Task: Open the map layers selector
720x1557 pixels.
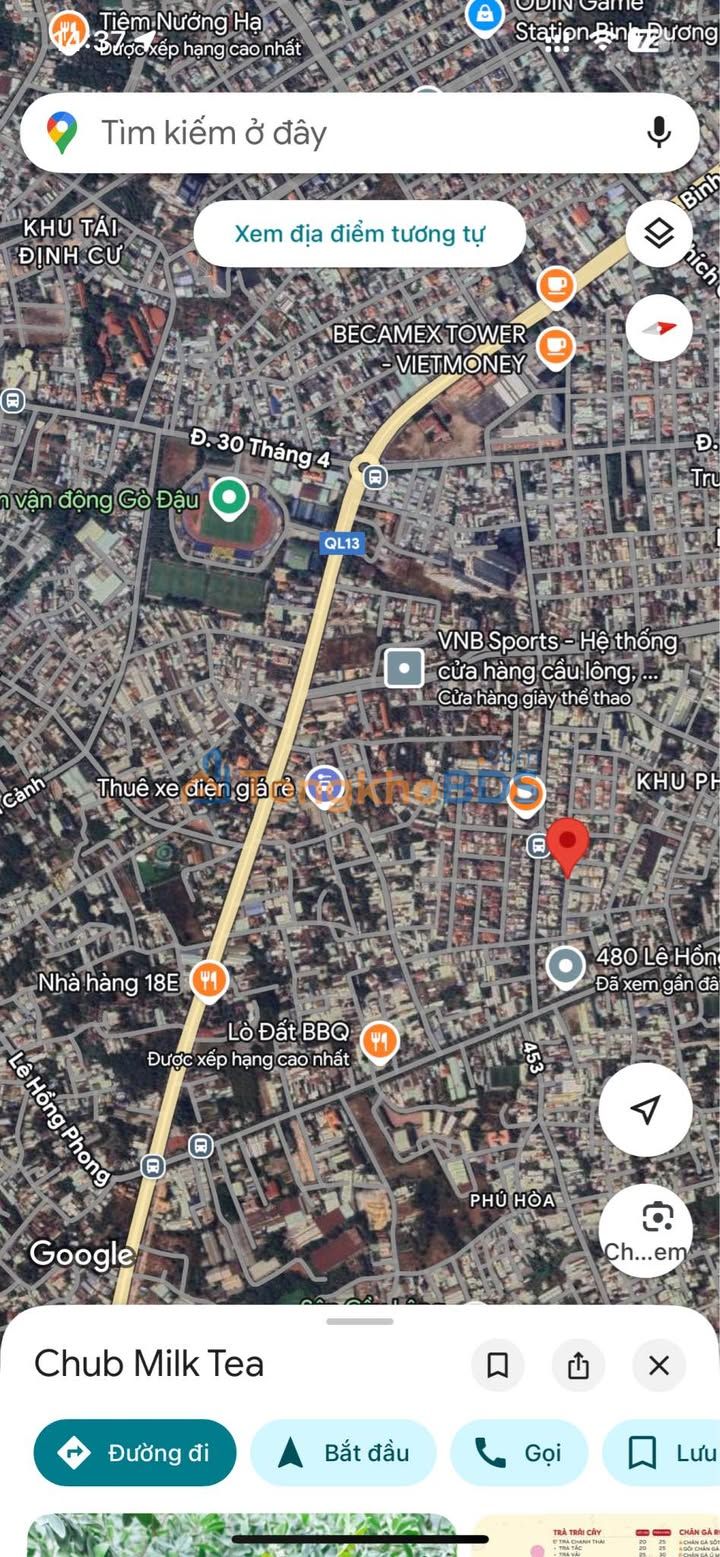Action: coord(659,235)
